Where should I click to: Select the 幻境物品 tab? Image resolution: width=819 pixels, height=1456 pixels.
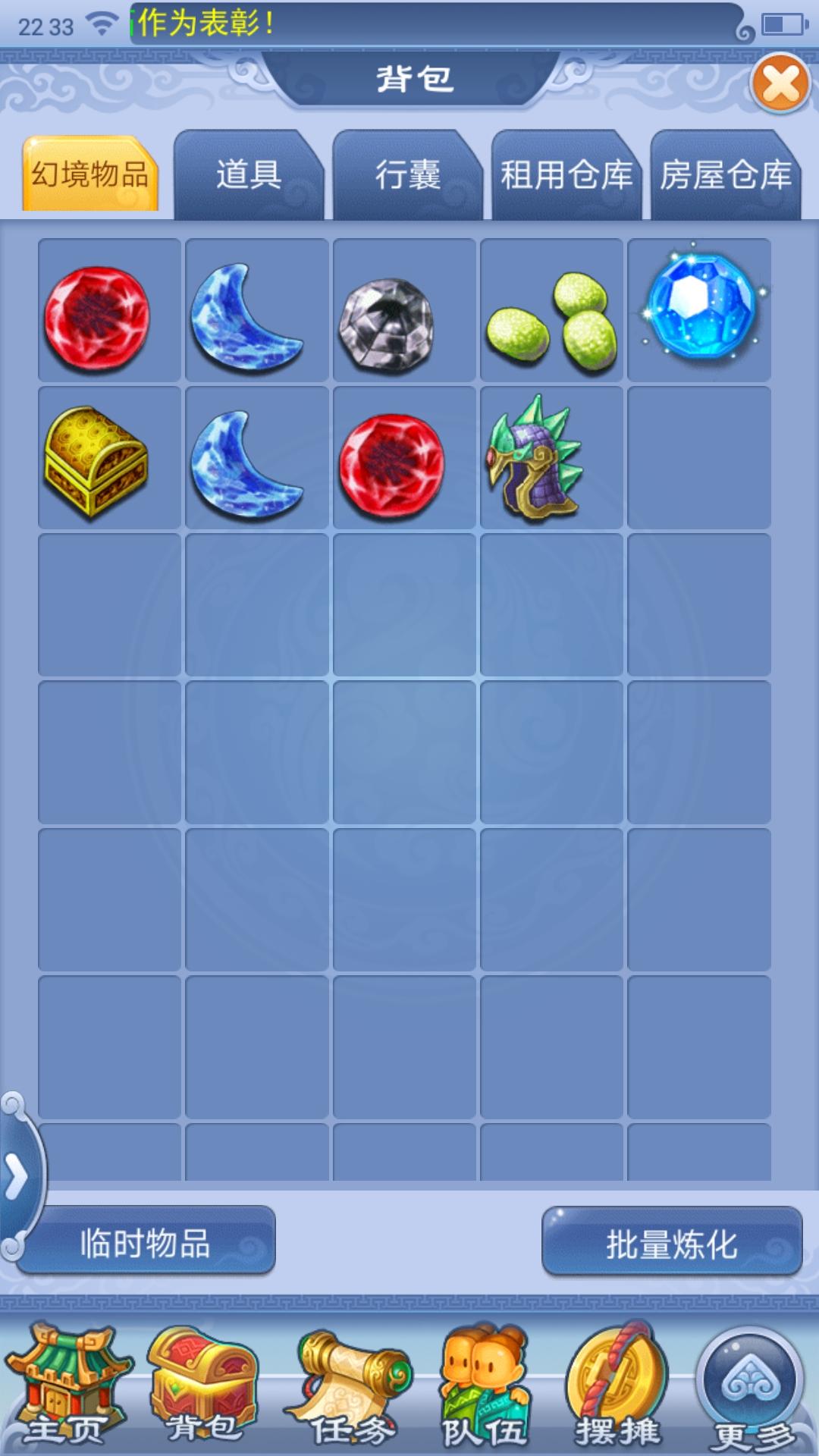tap(90, 174)
